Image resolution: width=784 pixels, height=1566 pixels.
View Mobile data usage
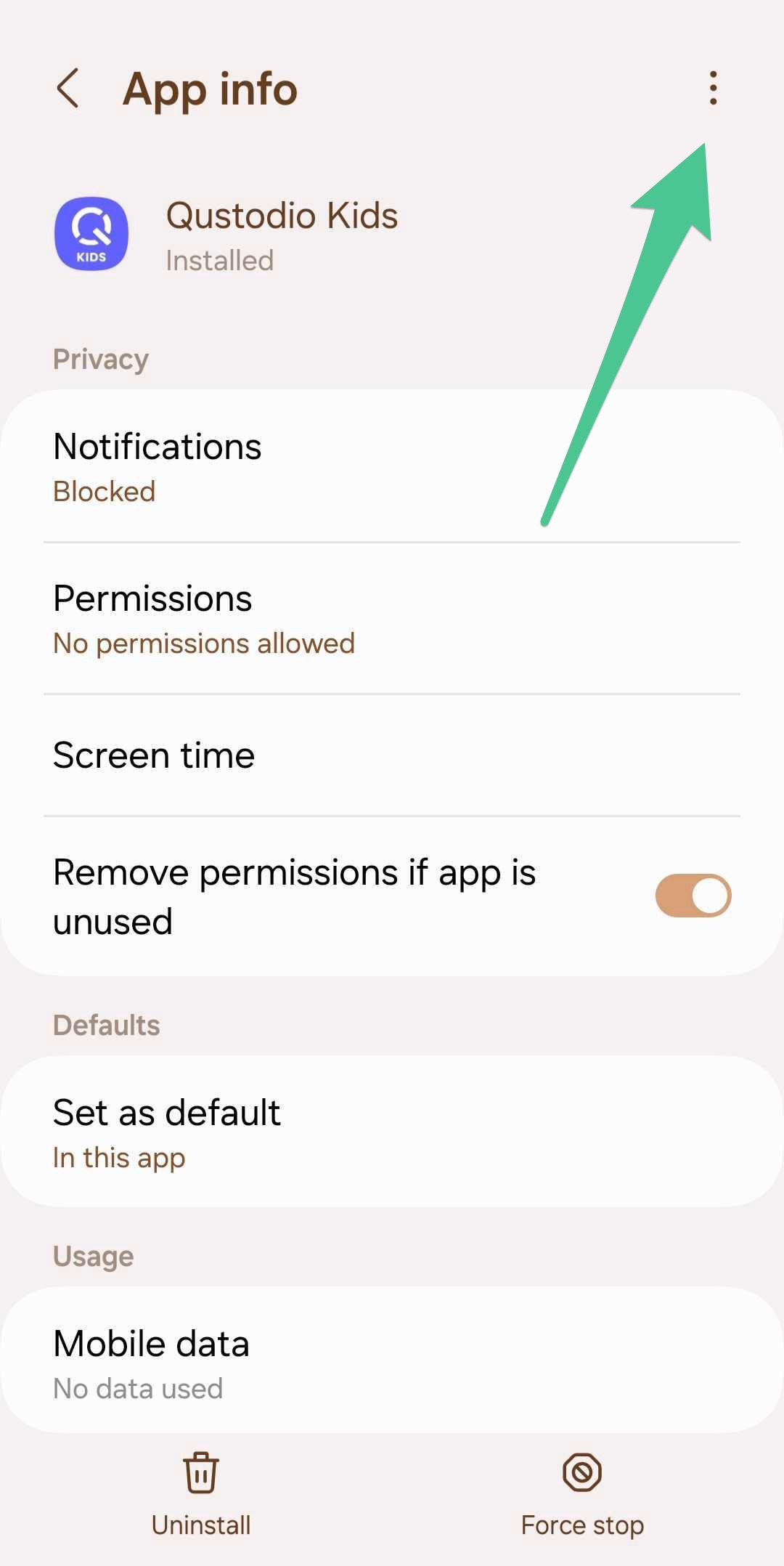(392, 1363)
